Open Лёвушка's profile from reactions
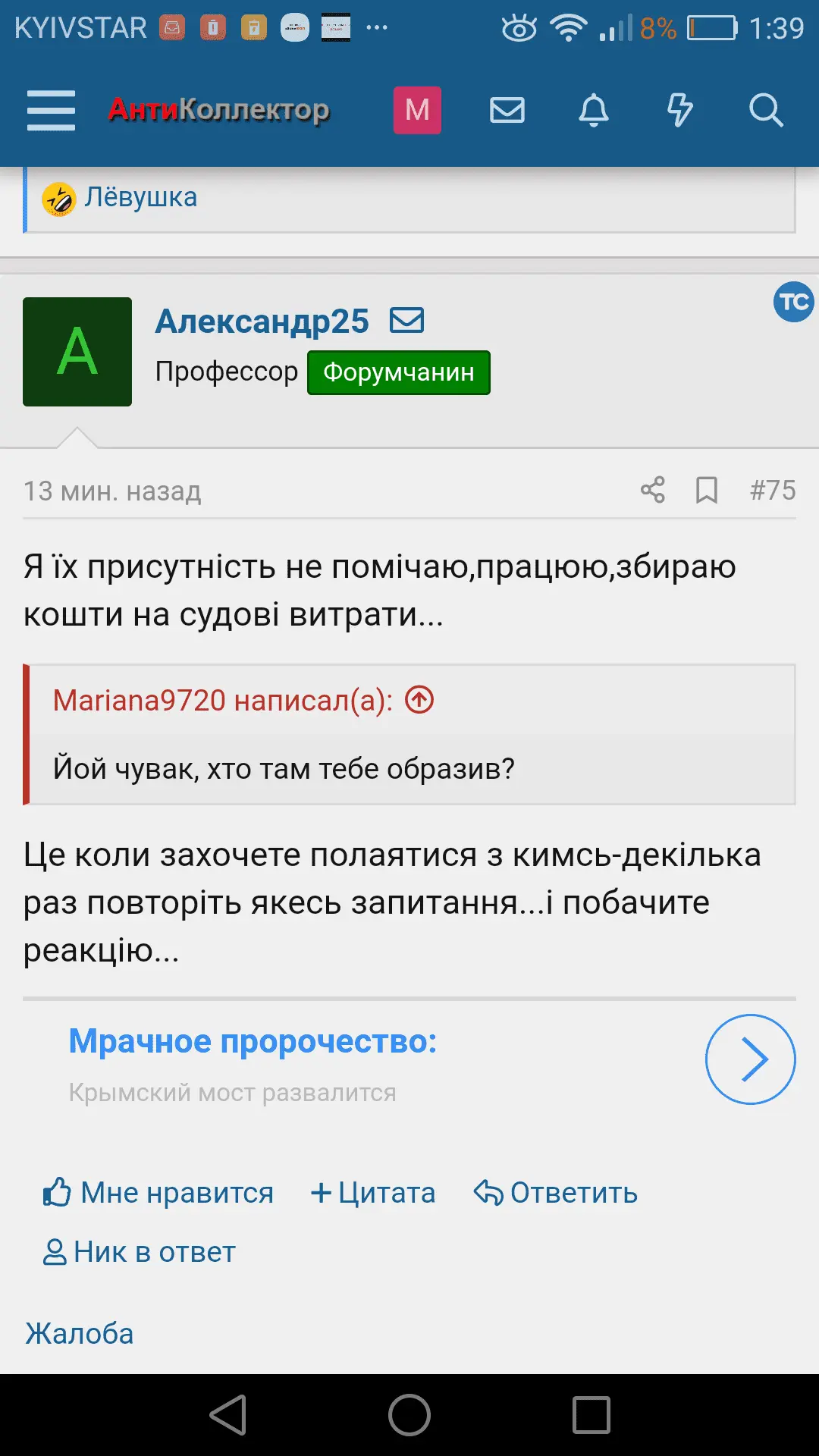This screenshot has width=819, height=1456. pyautogui.click(x=140, y=197)
